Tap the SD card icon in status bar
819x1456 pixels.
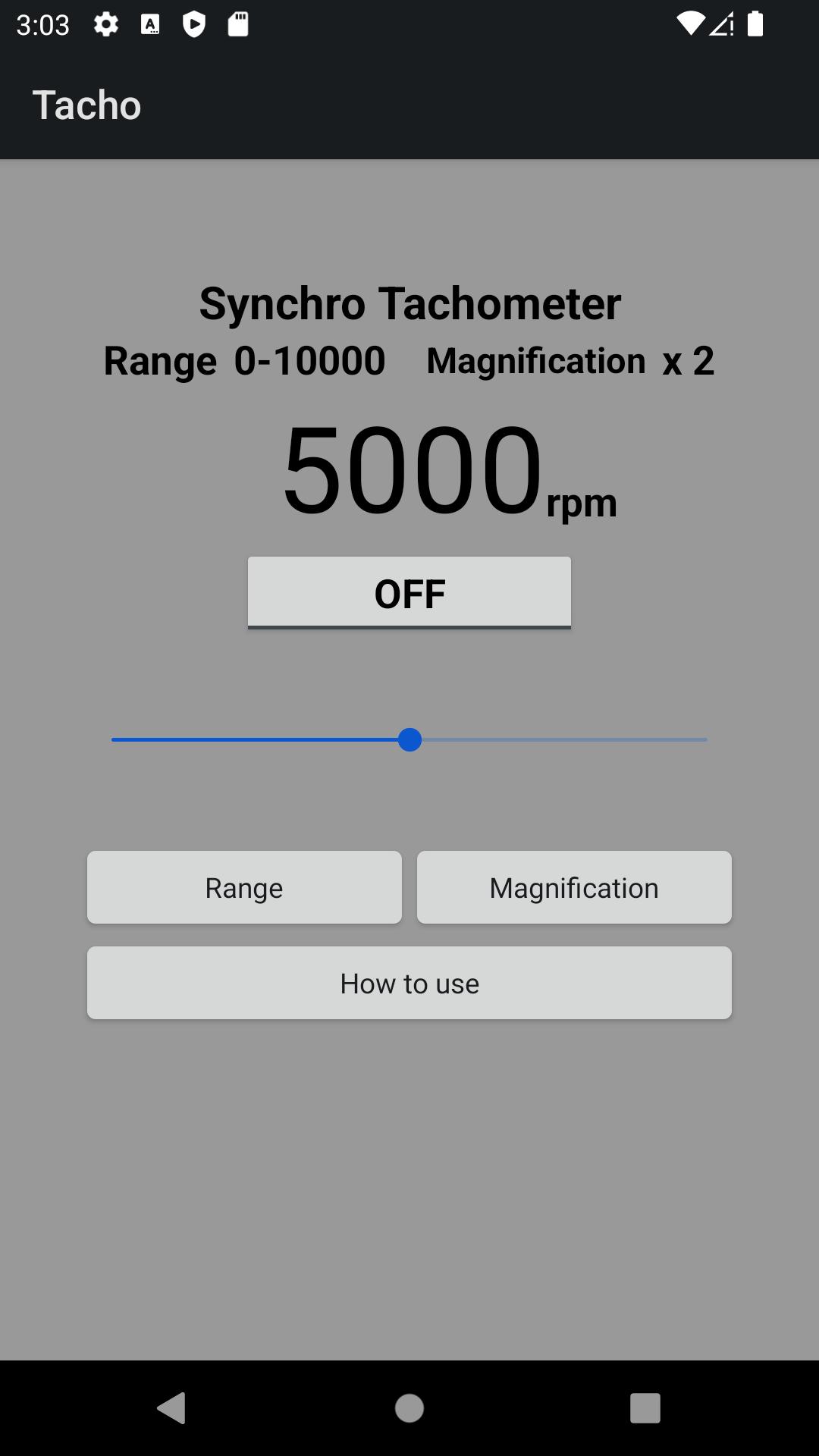pos(237,25)
